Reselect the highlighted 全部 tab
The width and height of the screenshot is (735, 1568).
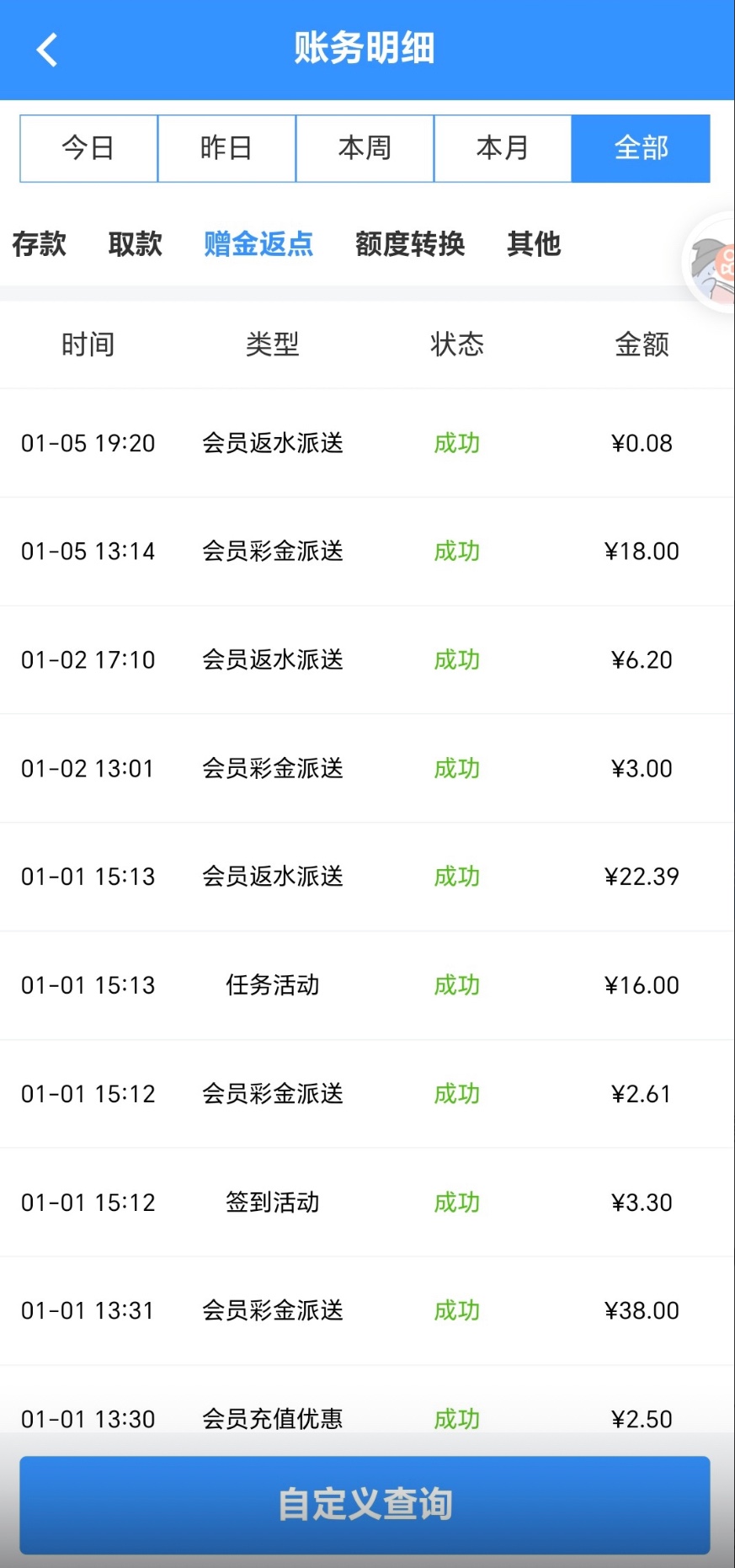coord(641,148)
